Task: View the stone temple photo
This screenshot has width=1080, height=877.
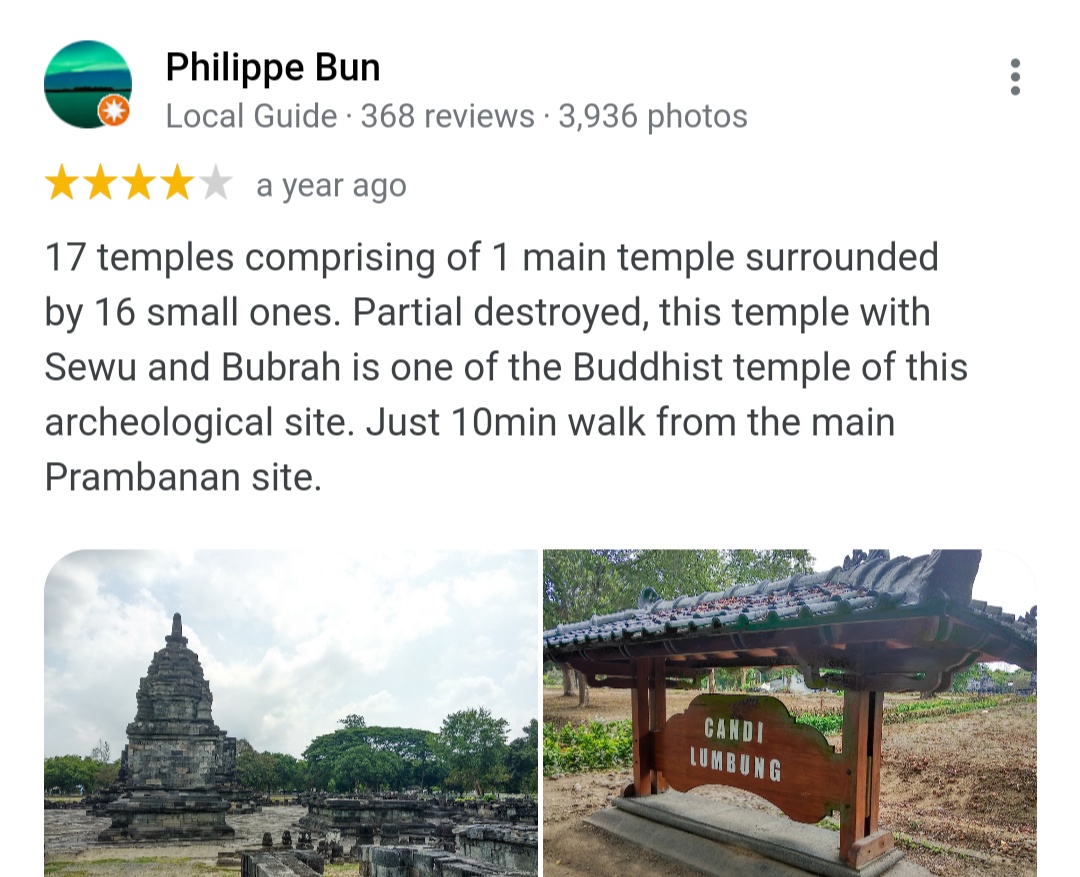Action: click(290, 712)
